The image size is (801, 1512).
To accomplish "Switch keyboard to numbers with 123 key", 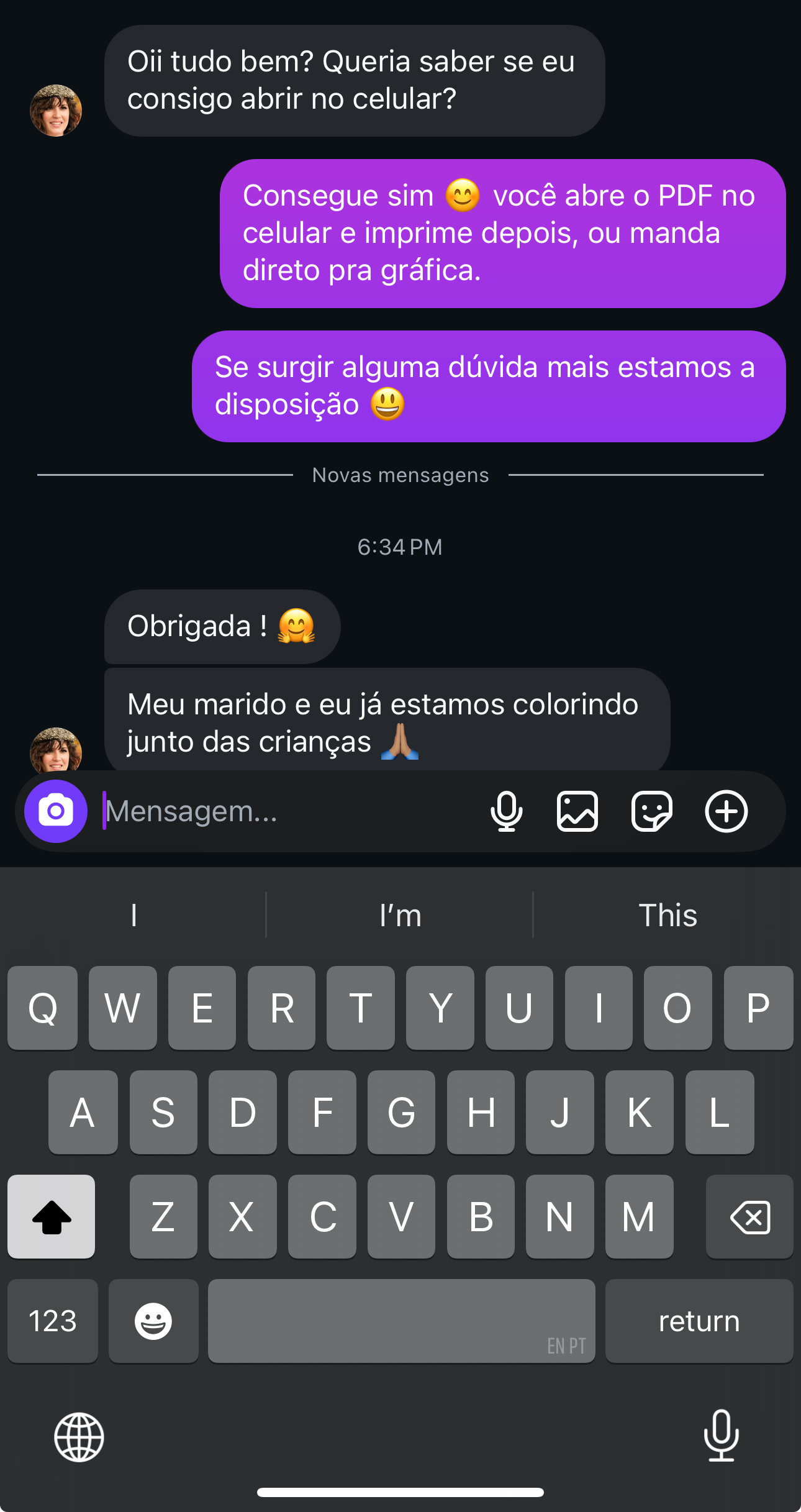I will (53, 1321).
